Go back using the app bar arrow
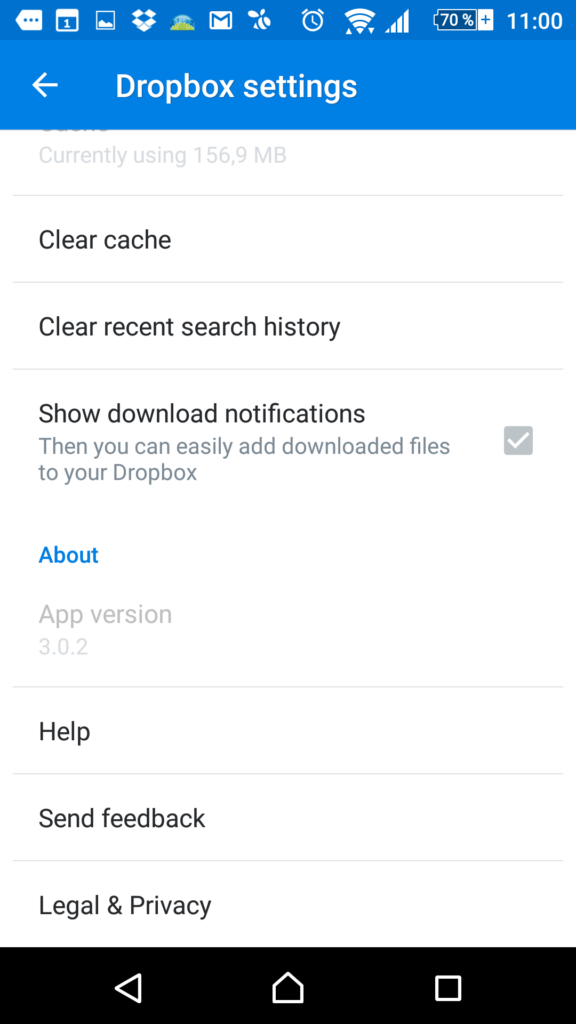Image resolution: width=576 pixels, height=1024 pixels. point(45,86)
